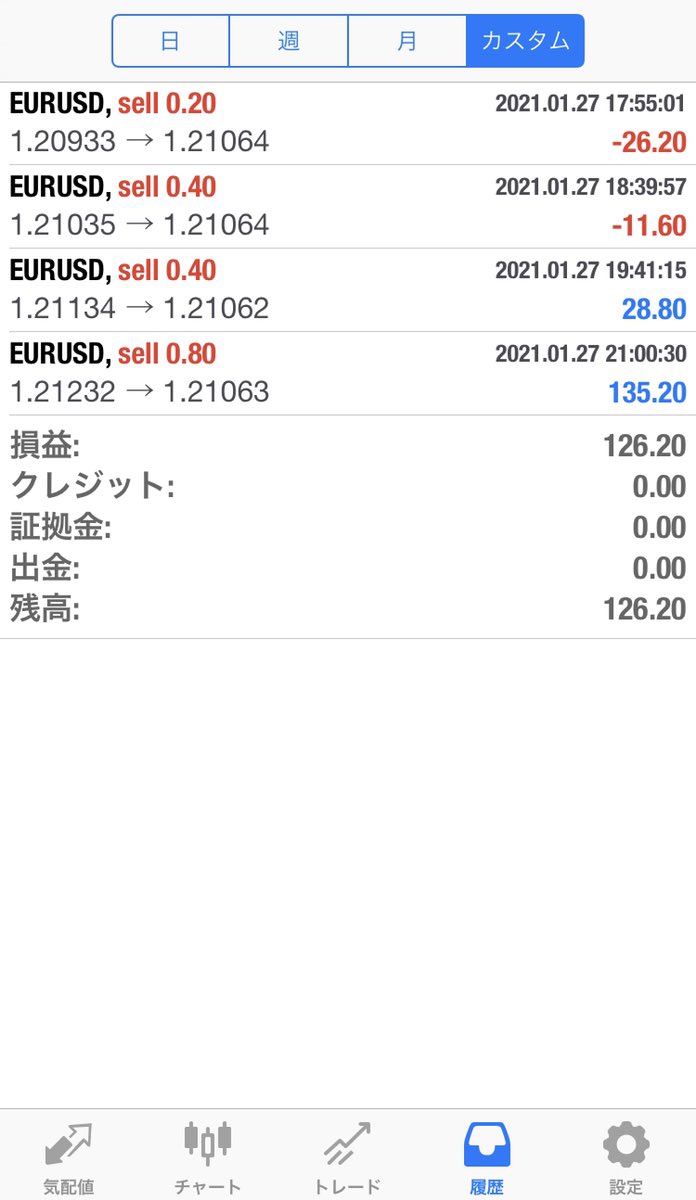Open the トレード trade tab
Image resolution: width=696 pixels, height=1200 pixels.
point(347,1155)
